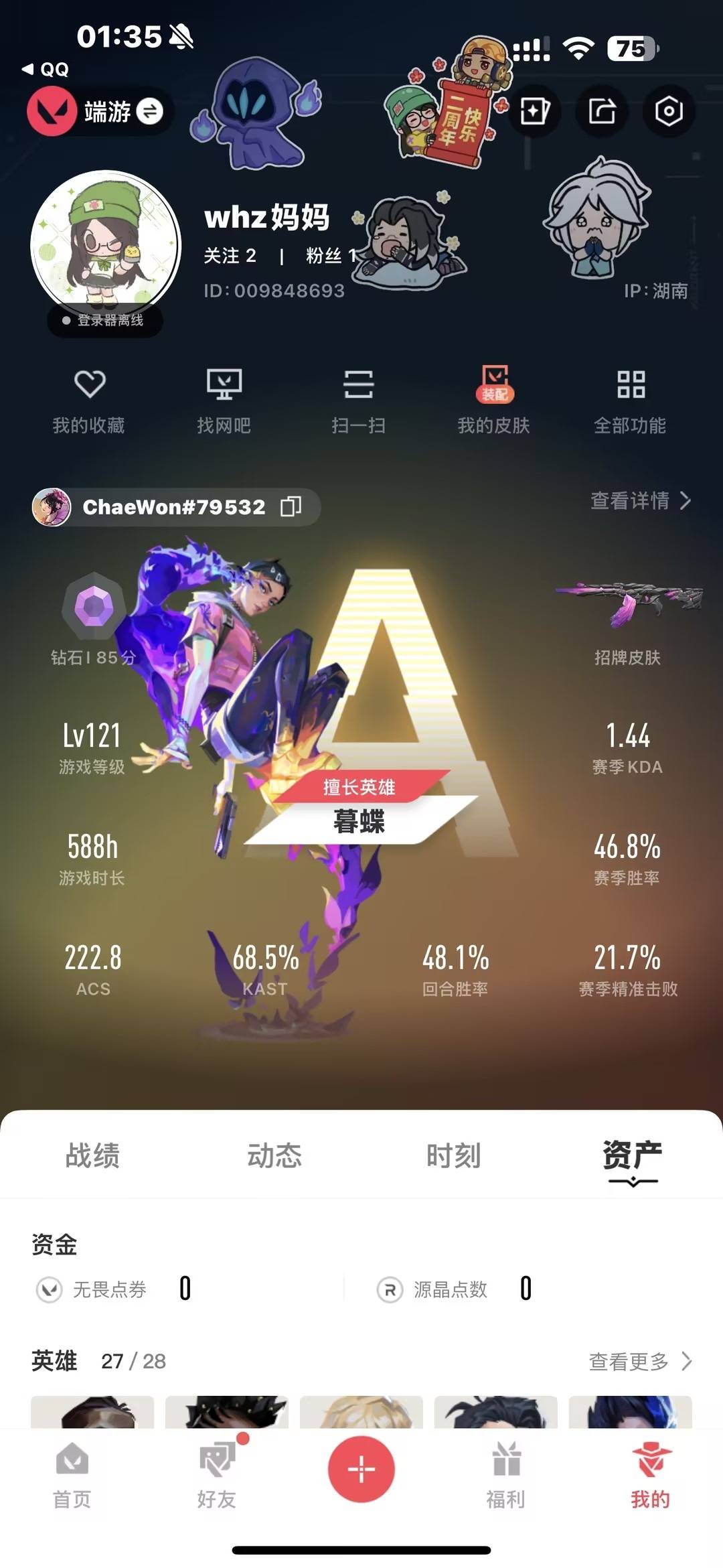Expand 查看更多 to see all heroes
Viewport: 723px width, 1568px height.
coord(643,1361)
